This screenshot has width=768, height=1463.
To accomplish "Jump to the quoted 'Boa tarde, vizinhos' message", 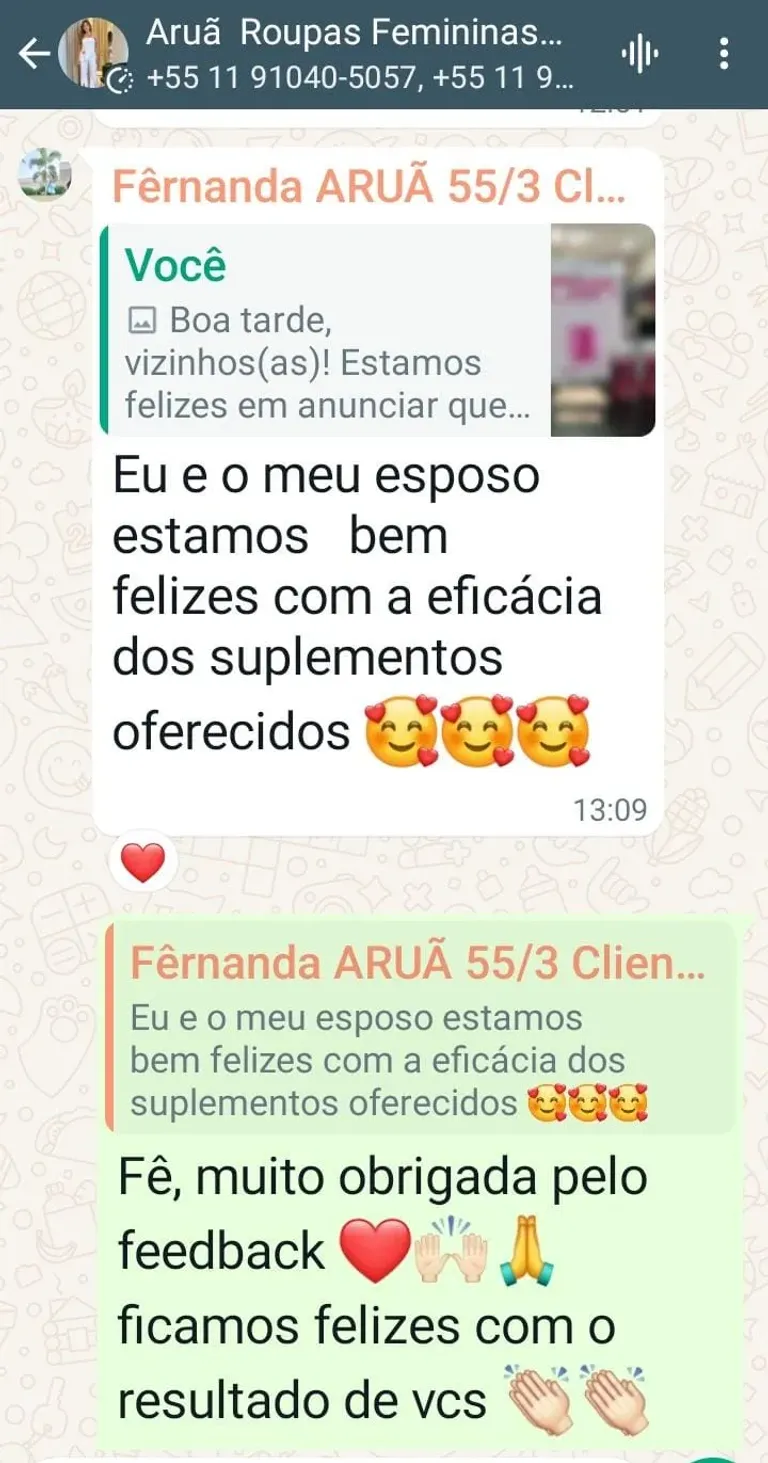I will (378, 329).
